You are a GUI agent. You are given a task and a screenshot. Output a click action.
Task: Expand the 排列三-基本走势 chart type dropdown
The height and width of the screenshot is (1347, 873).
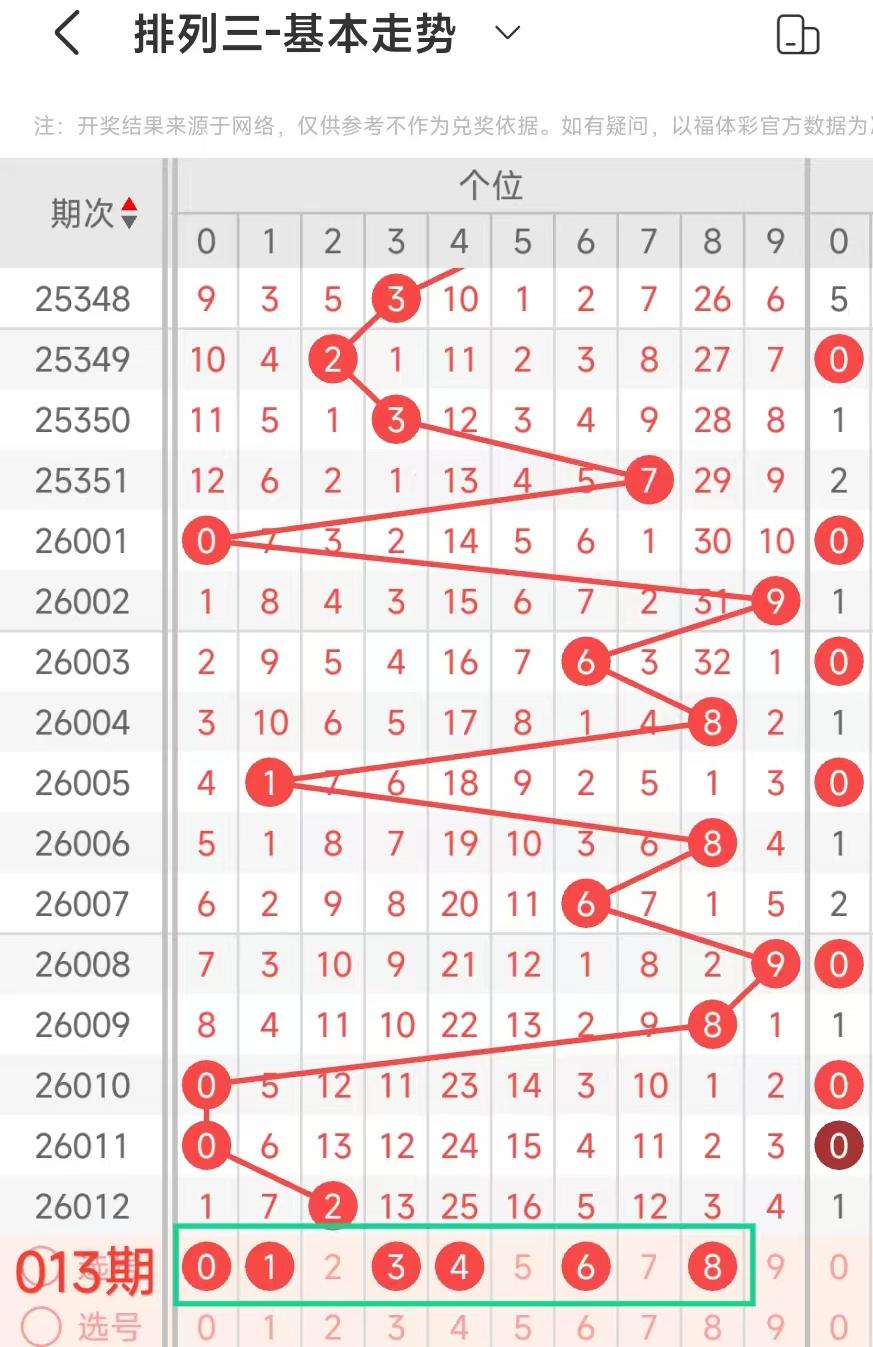pyautogui.click(x=507, y=33)
